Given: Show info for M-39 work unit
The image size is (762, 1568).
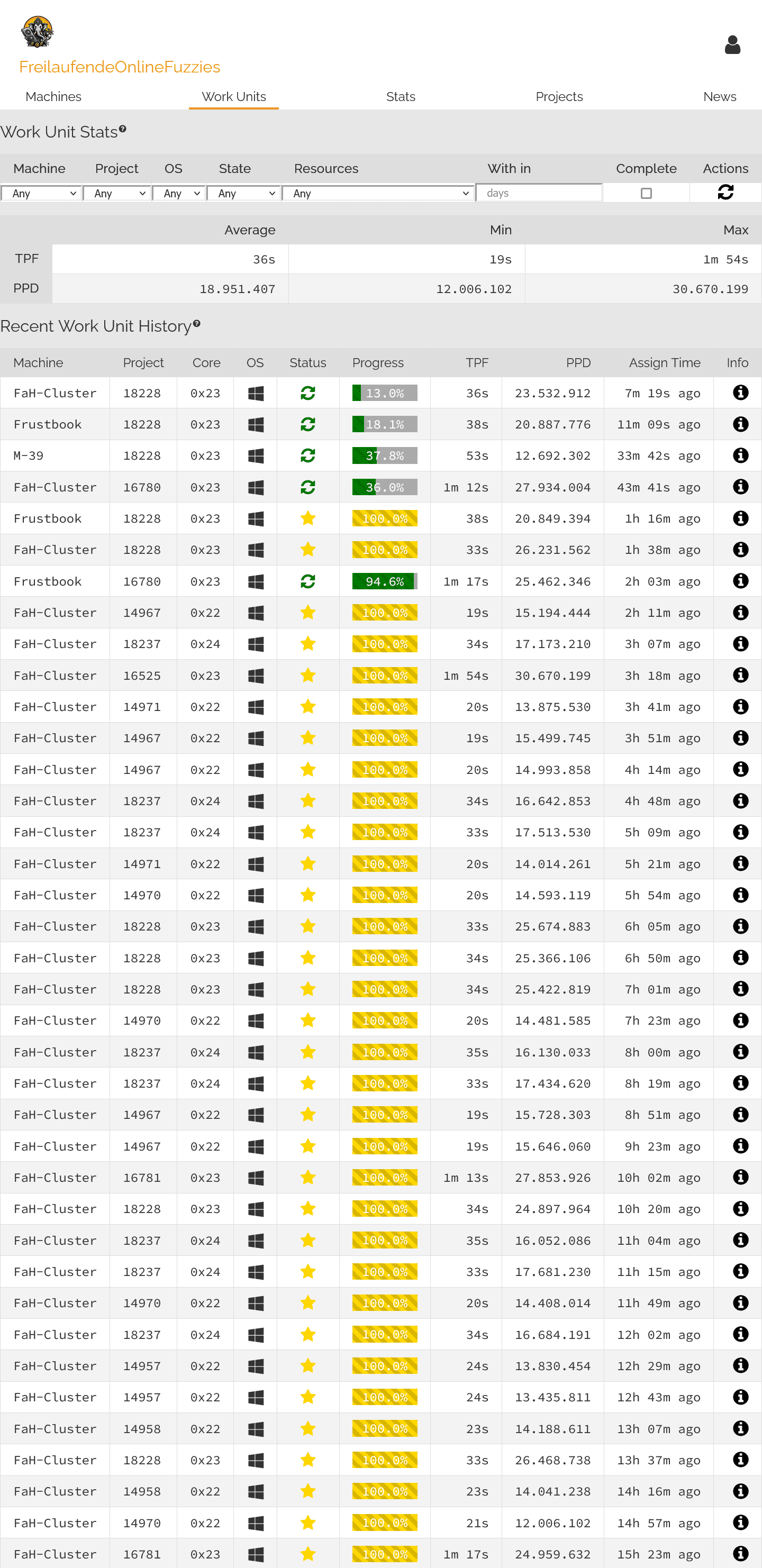Looking at the screenshot, I should click(740, 455).
